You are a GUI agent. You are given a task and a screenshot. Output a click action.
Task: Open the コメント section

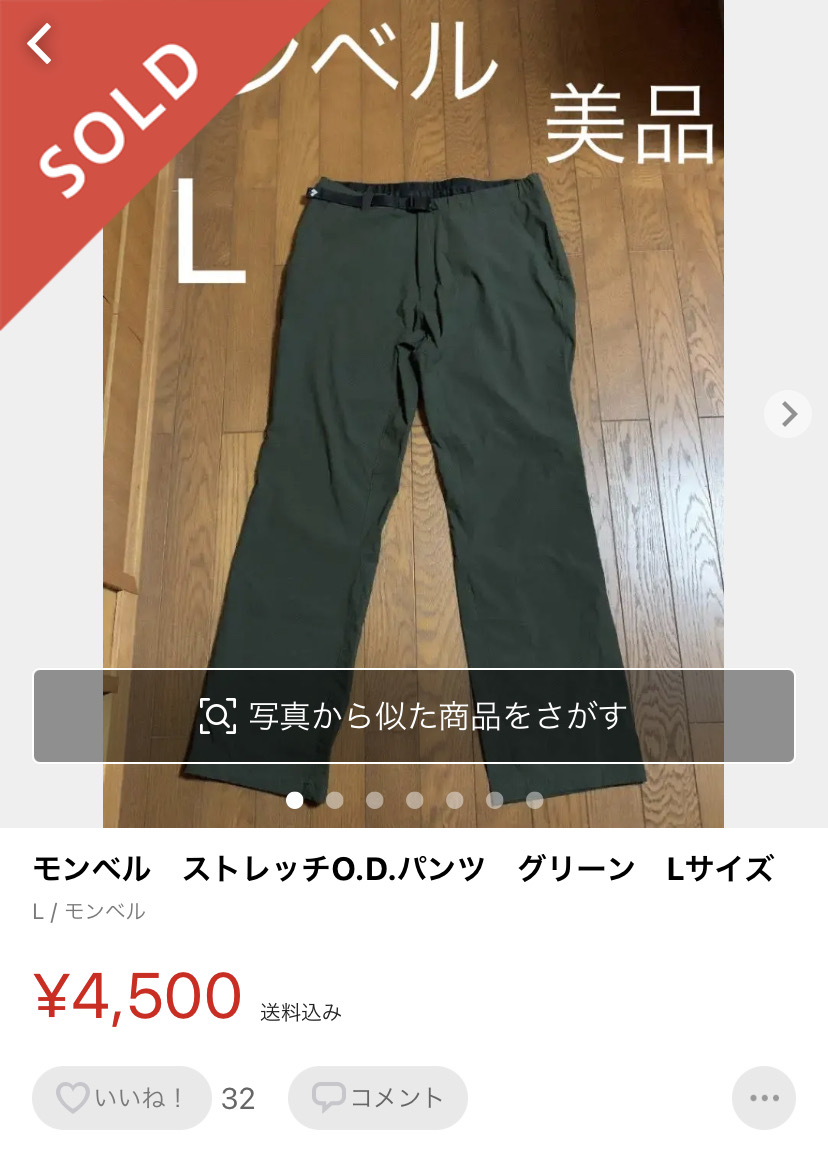pos(378,1098)
